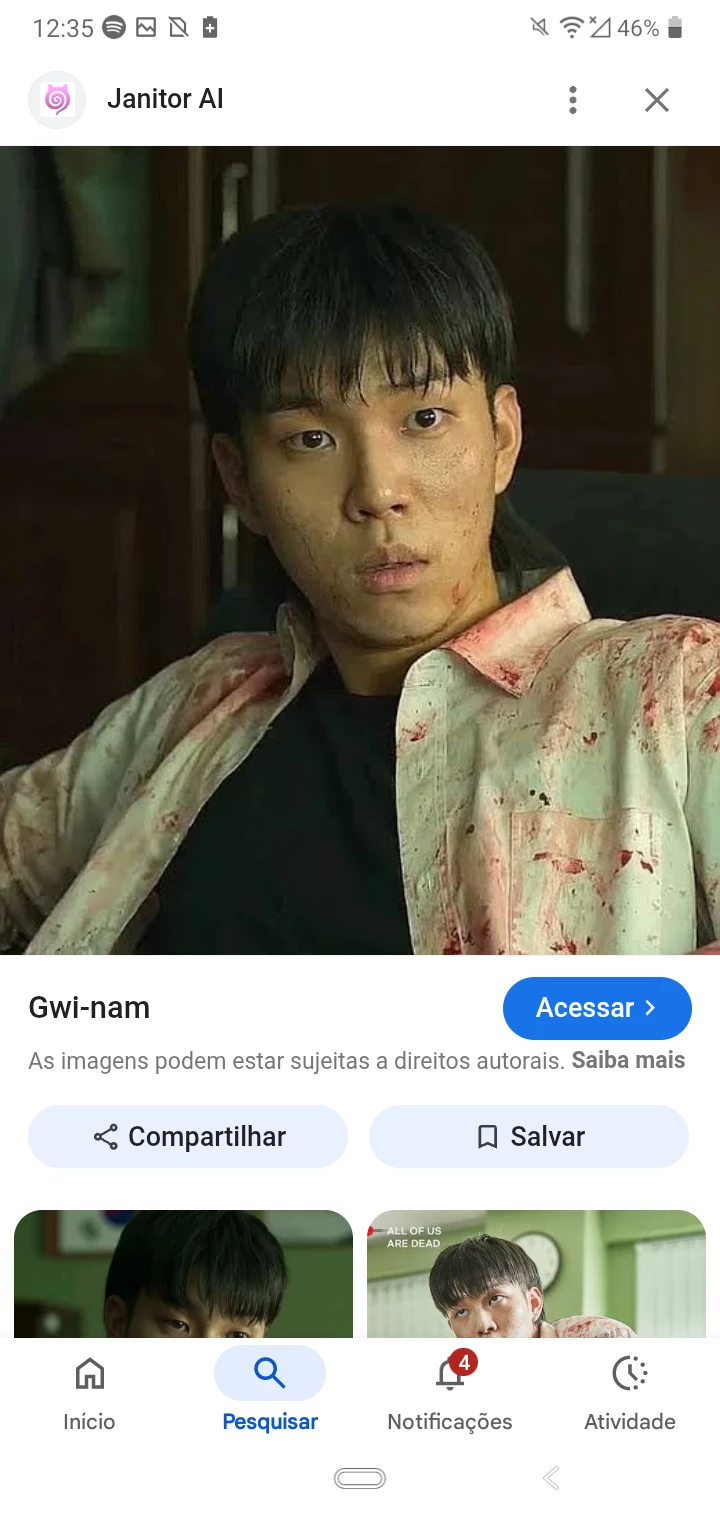720x1520 pixels.
Task: Open the three-dot overflow menu
Action: pos(573,100)
